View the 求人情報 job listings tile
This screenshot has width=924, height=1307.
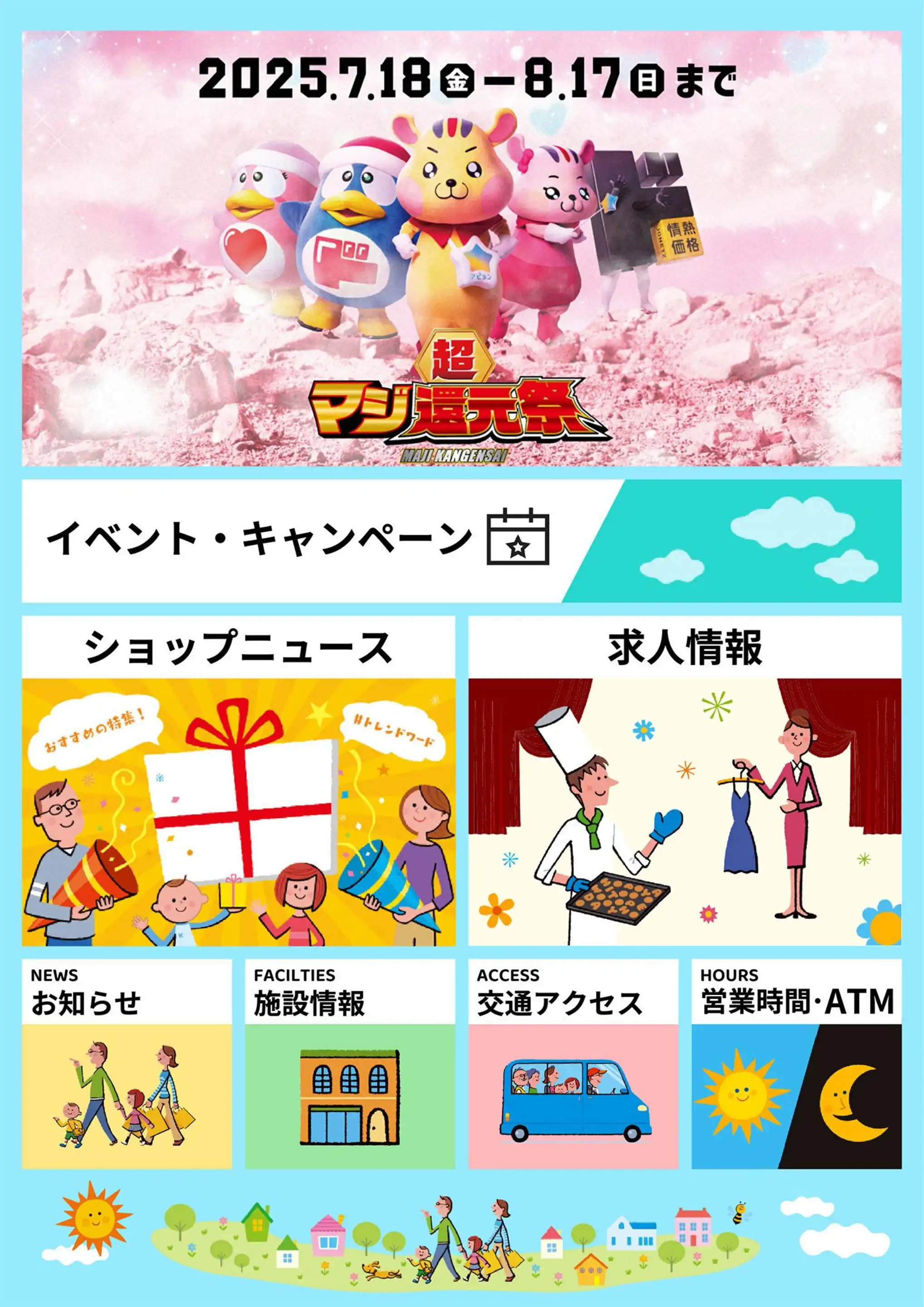(x=684, y=781)
